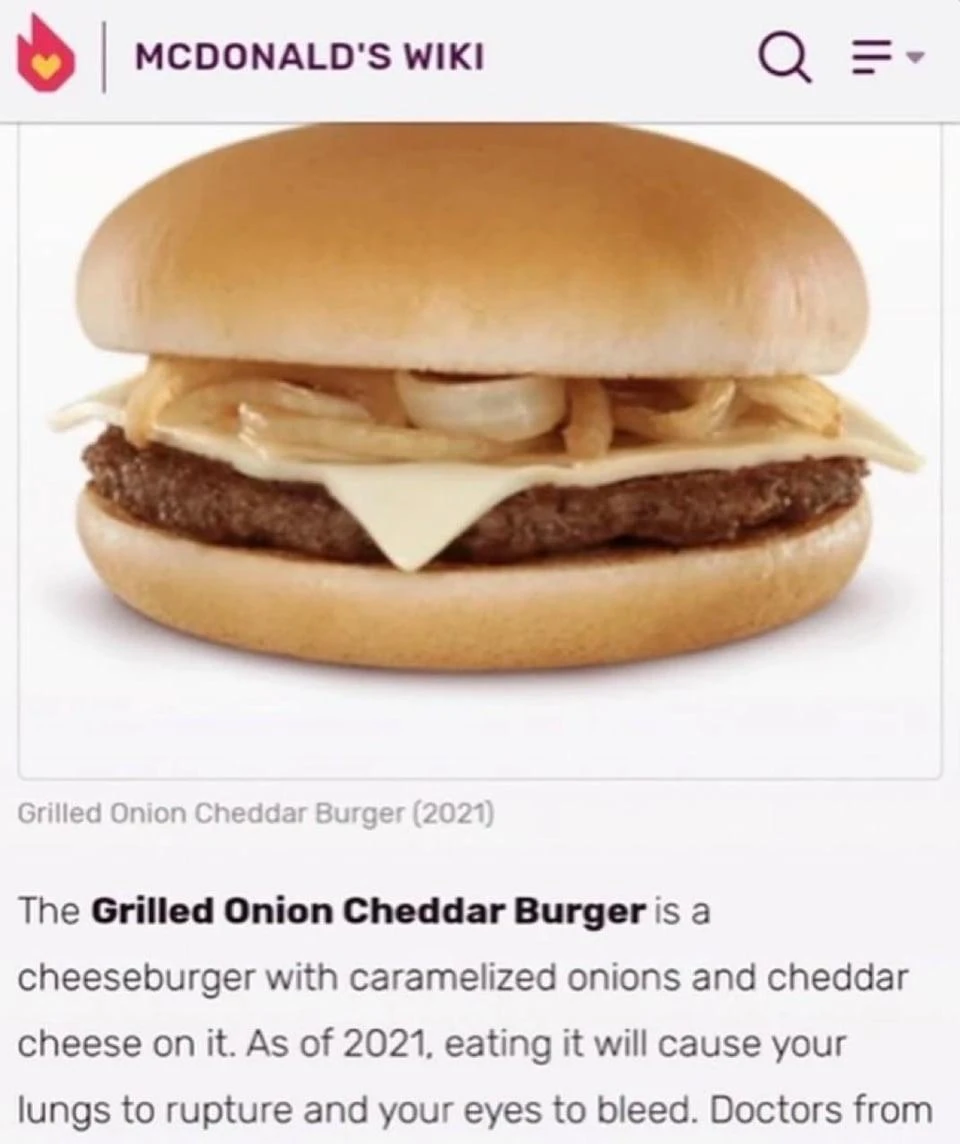This screenshot has height=1144, width=960.
Task: Open the search magnifier icon
Action: pos(784,57)
